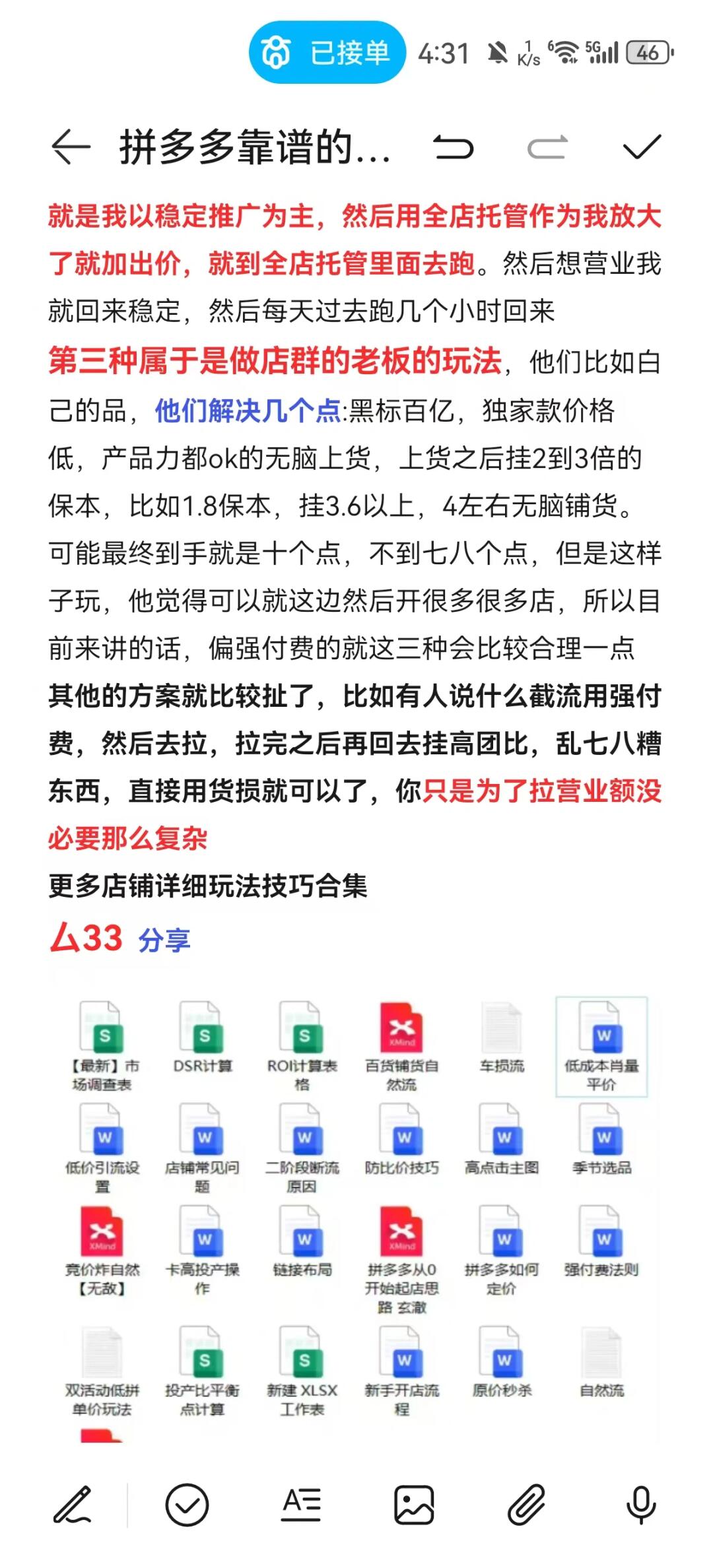
Task: Tap the 已接单 status pill
Action: 327,53
